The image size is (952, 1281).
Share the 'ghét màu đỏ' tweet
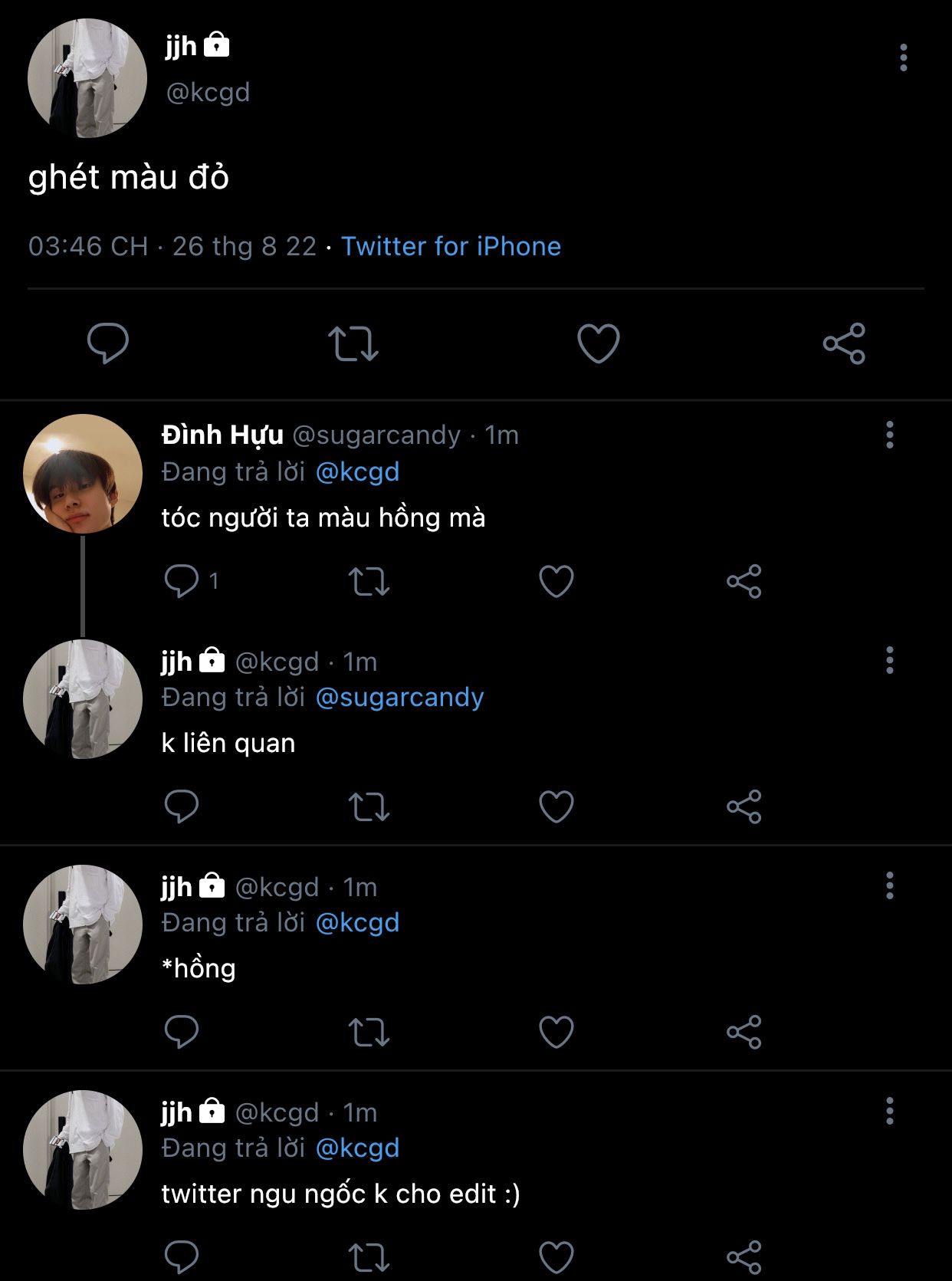tap(844, 343)
